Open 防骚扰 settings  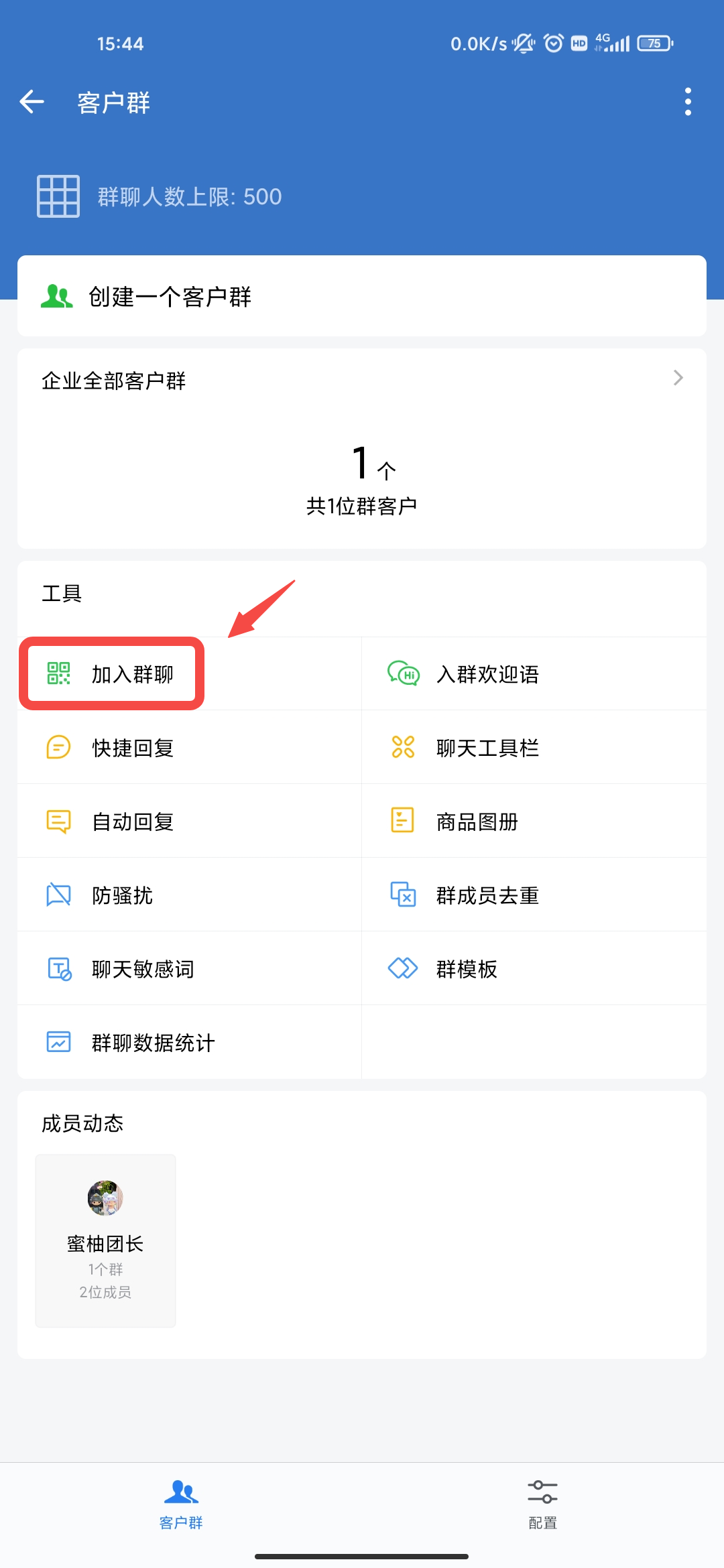tap(123, 895)
